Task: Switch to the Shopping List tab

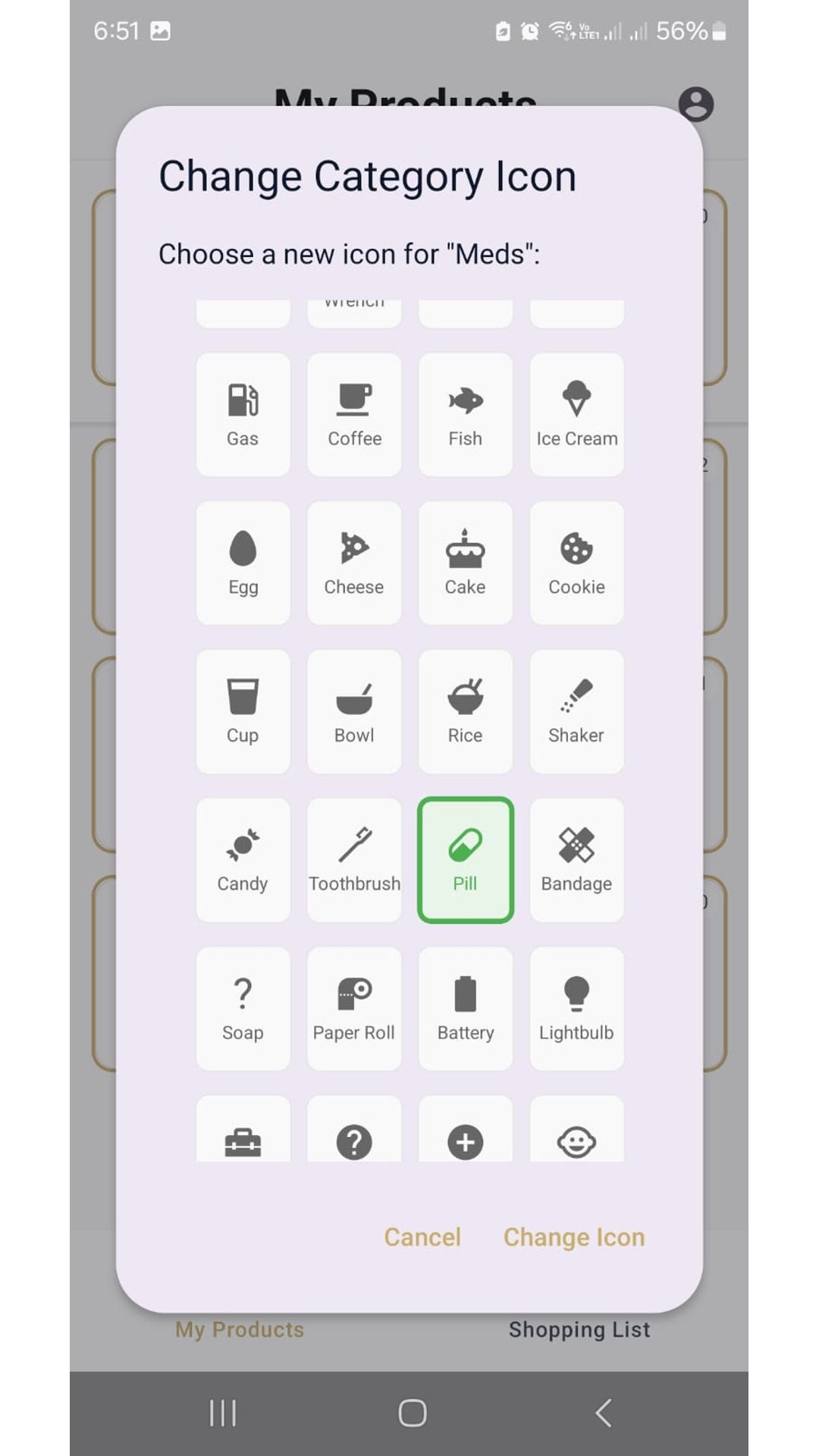Action: pos(579,1329)
